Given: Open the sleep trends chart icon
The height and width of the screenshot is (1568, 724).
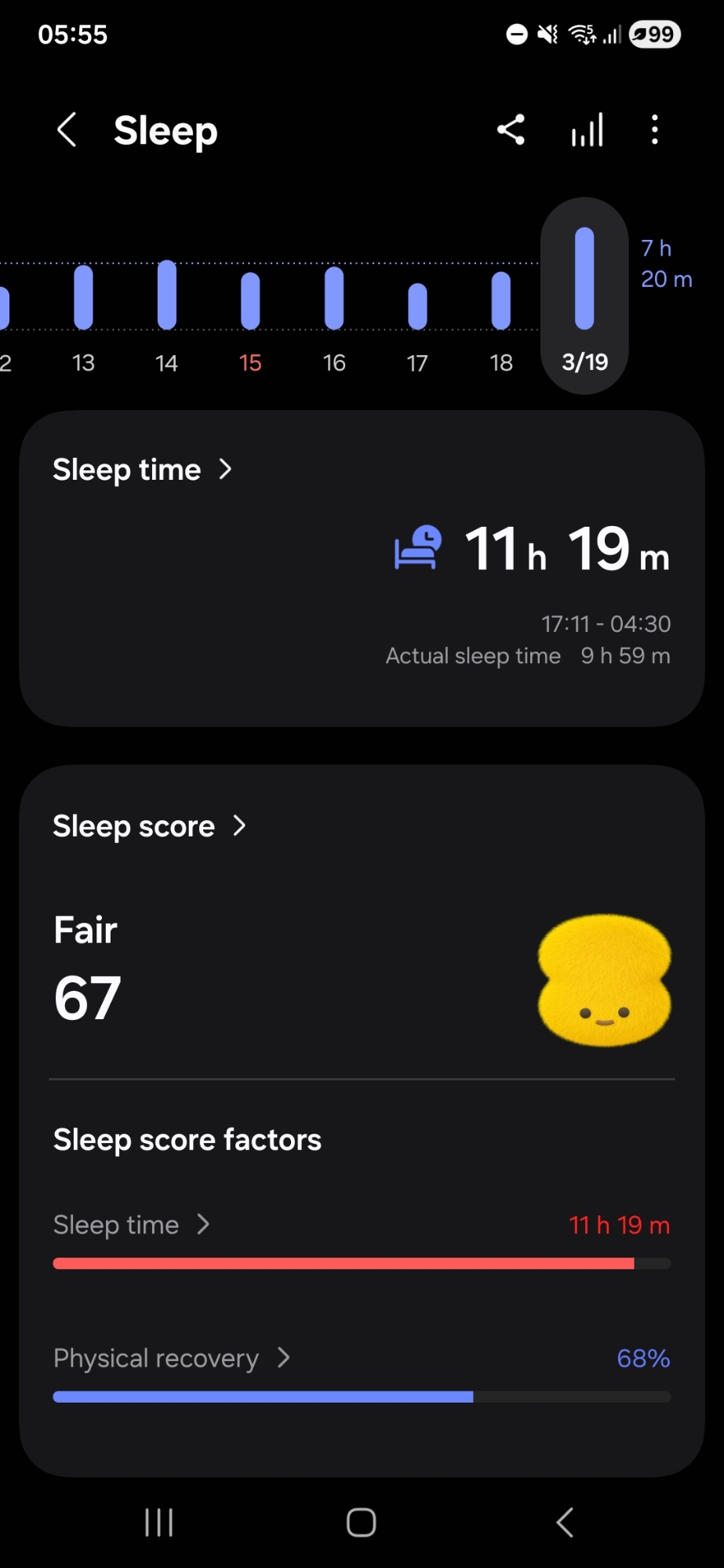Looking at the screenshot, I should (588, 130).
